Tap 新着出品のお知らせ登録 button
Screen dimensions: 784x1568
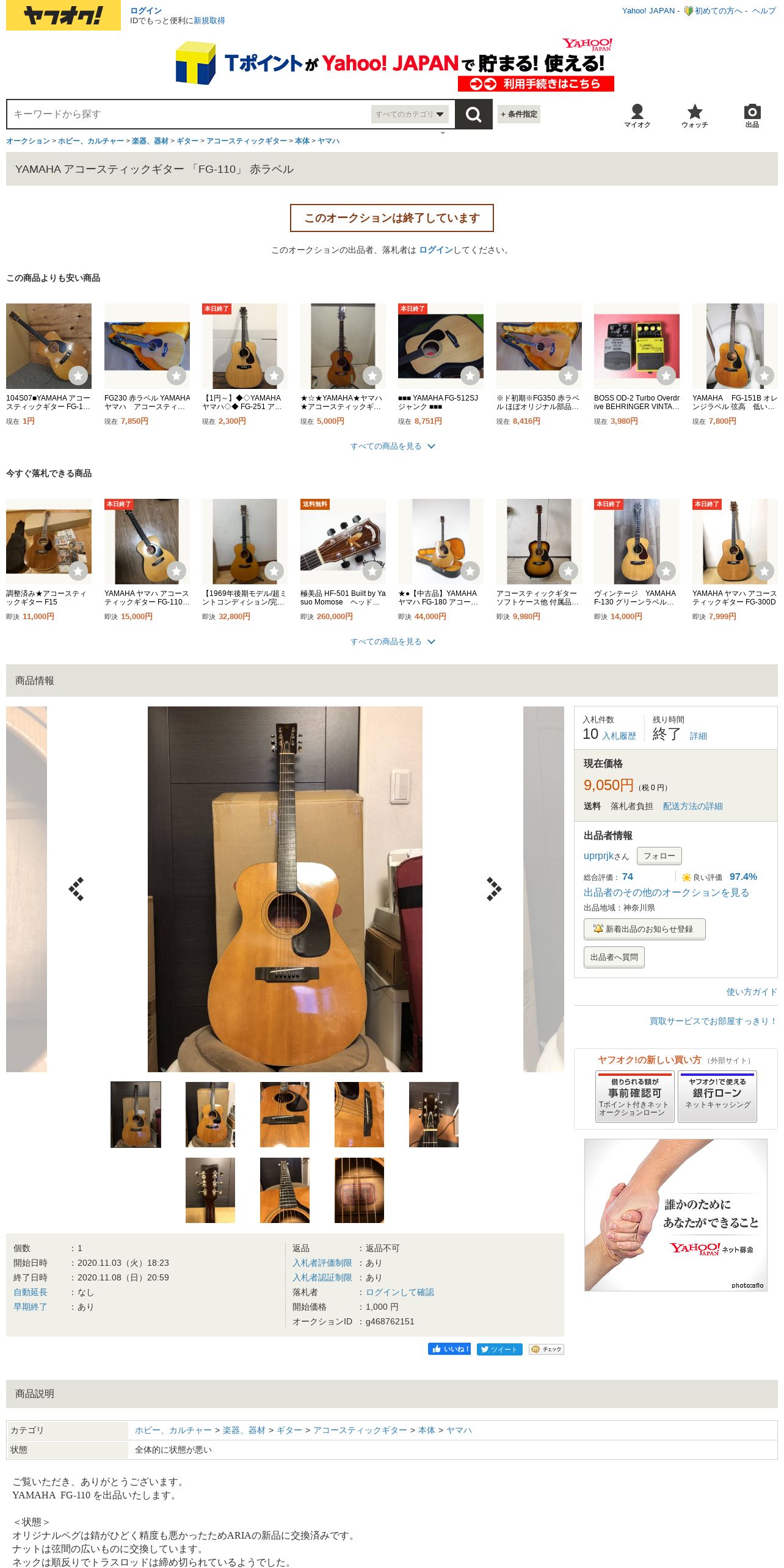[x=644, y=929]
